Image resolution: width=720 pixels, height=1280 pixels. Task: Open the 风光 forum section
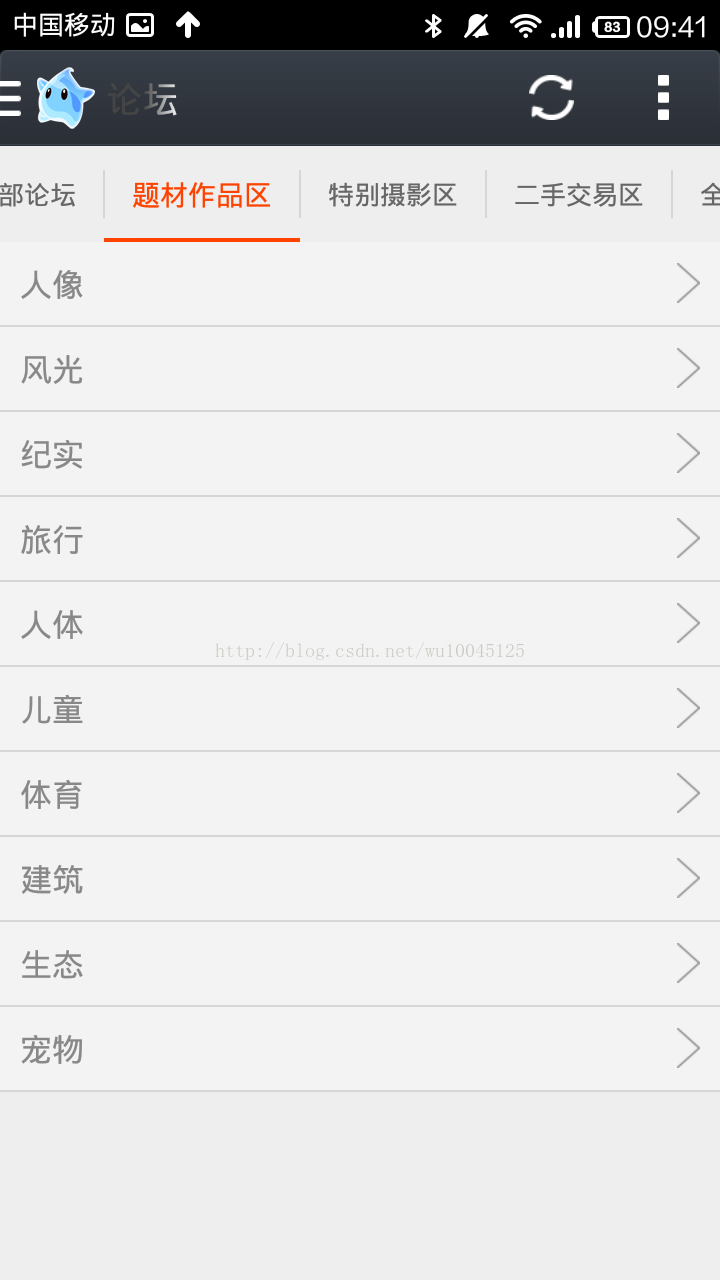[x=360, y=370]
